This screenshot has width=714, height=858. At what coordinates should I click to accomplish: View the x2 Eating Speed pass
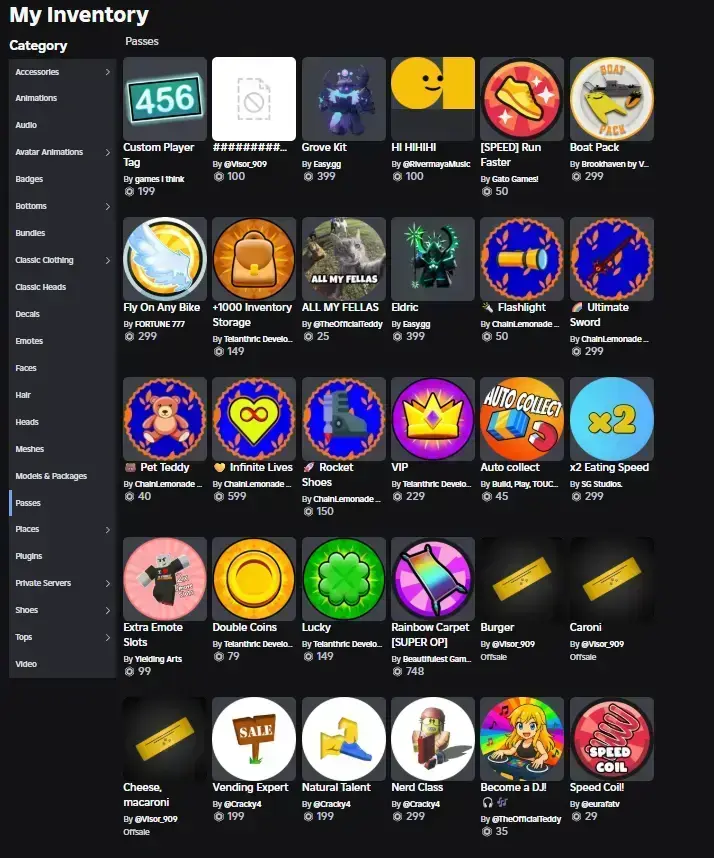point(612,419)
